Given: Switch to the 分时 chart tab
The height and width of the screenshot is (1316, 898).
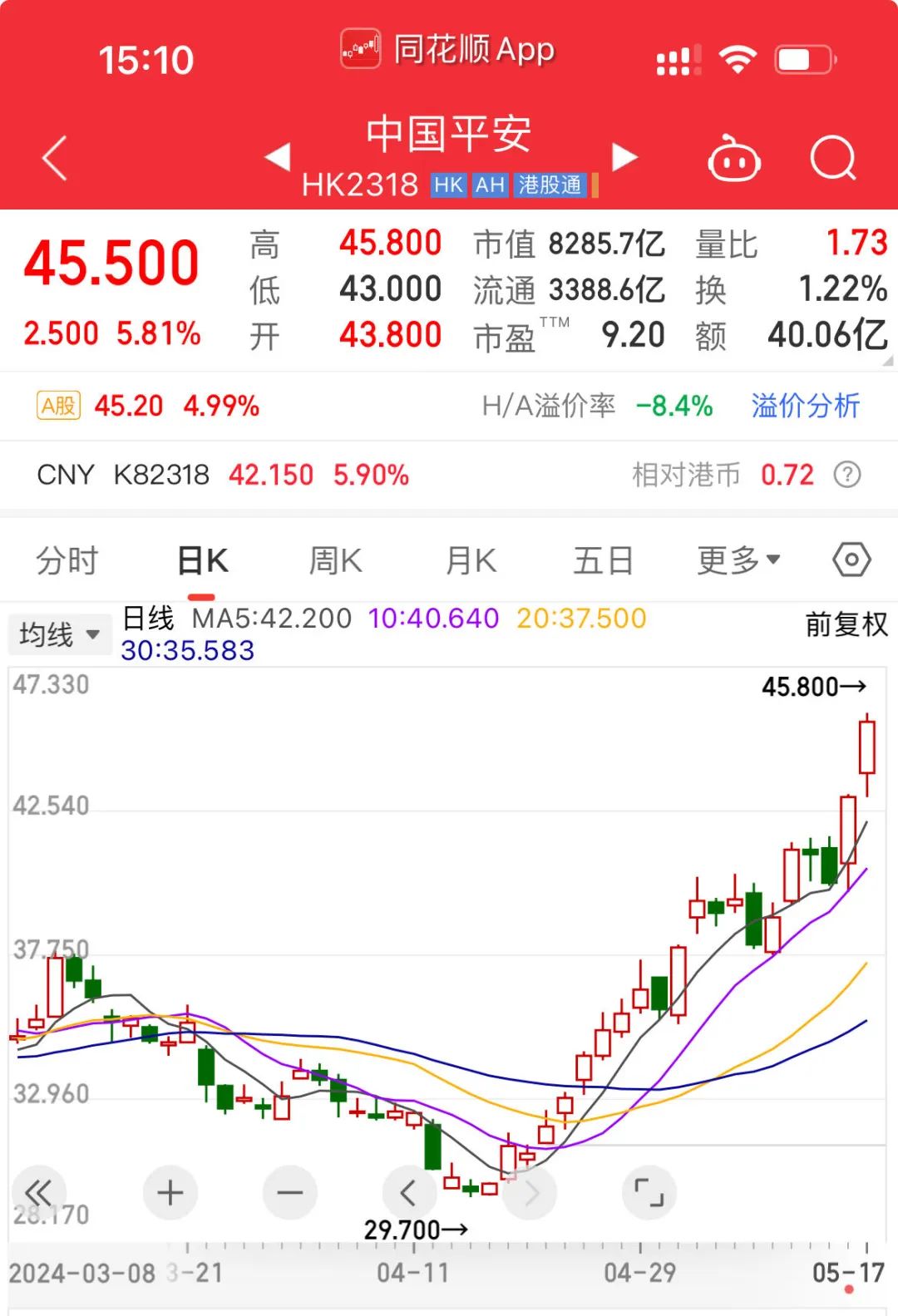Looking at the screenshot, I should click(67, 560).
